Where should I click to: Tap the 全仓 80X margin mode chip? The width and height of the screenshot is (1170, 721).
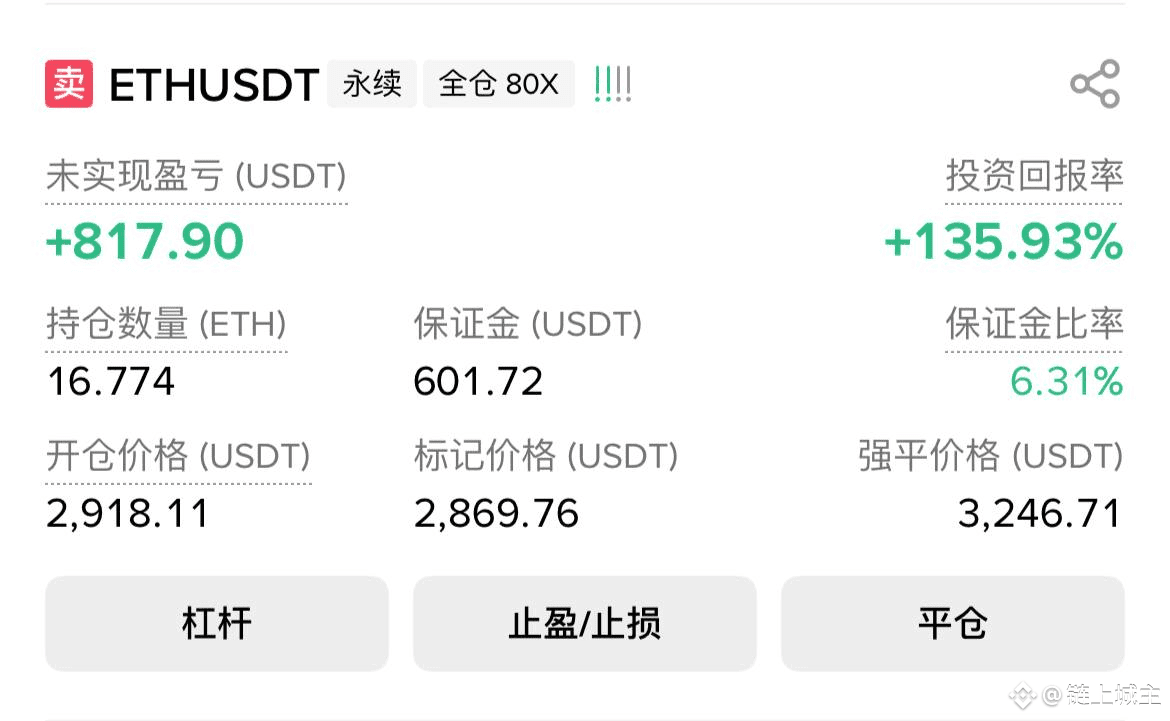[498, 84]
